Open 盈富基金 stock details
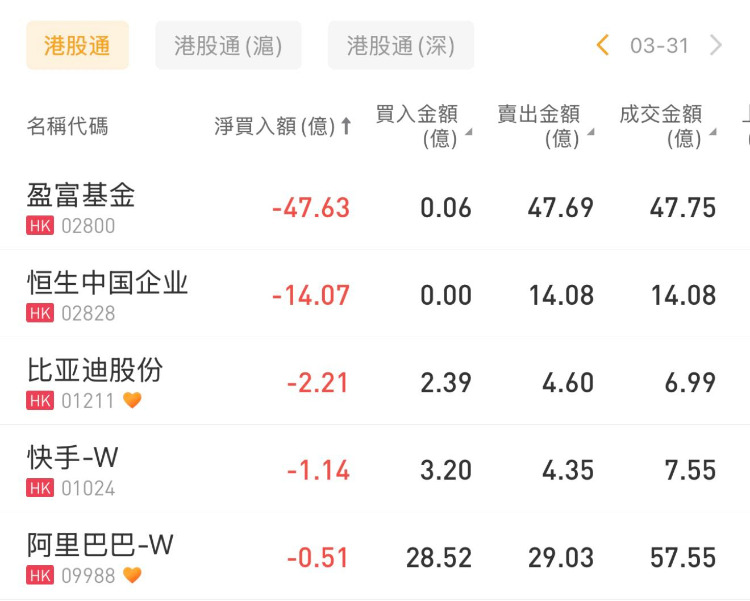 [81, 207]
